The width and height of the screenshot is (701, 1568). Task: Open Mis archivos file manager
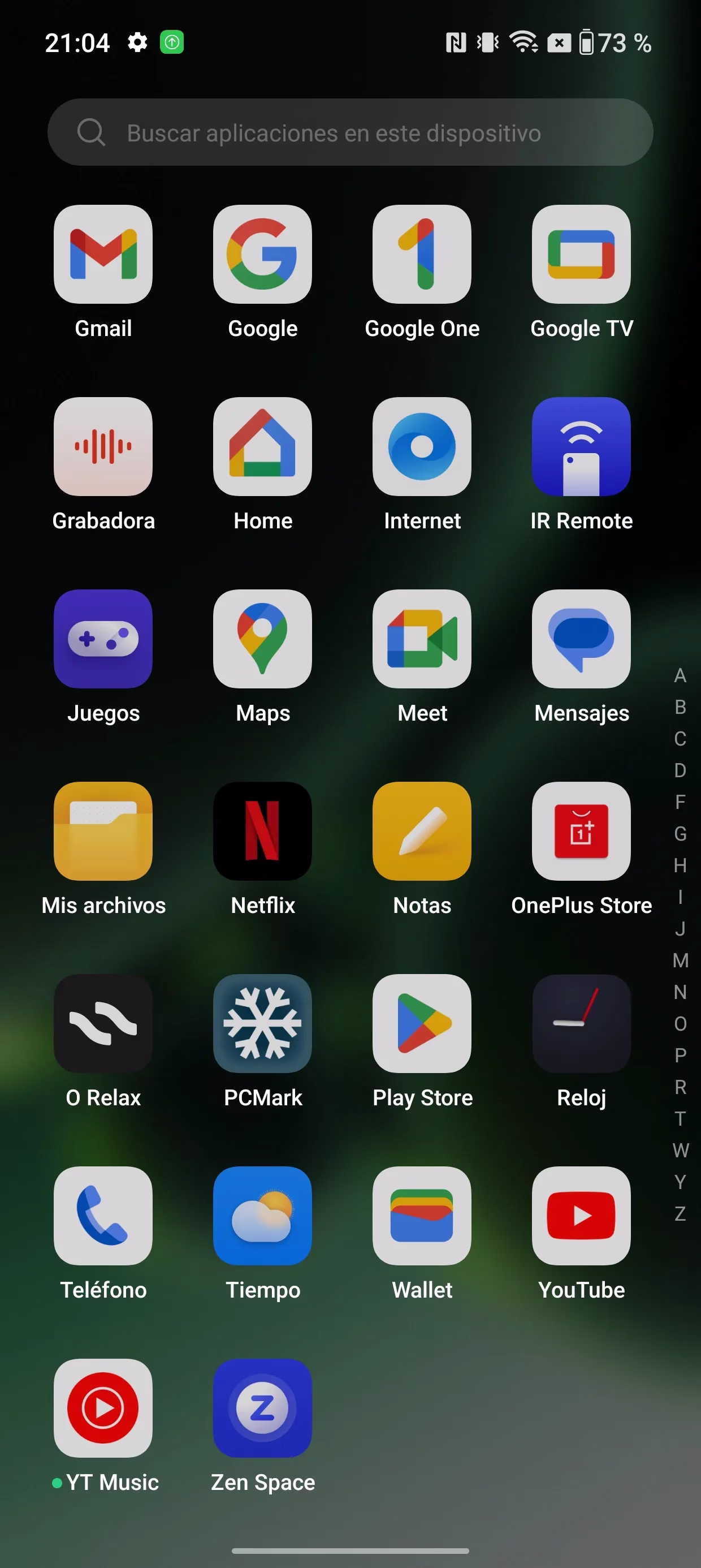click(x=103, y=832)
